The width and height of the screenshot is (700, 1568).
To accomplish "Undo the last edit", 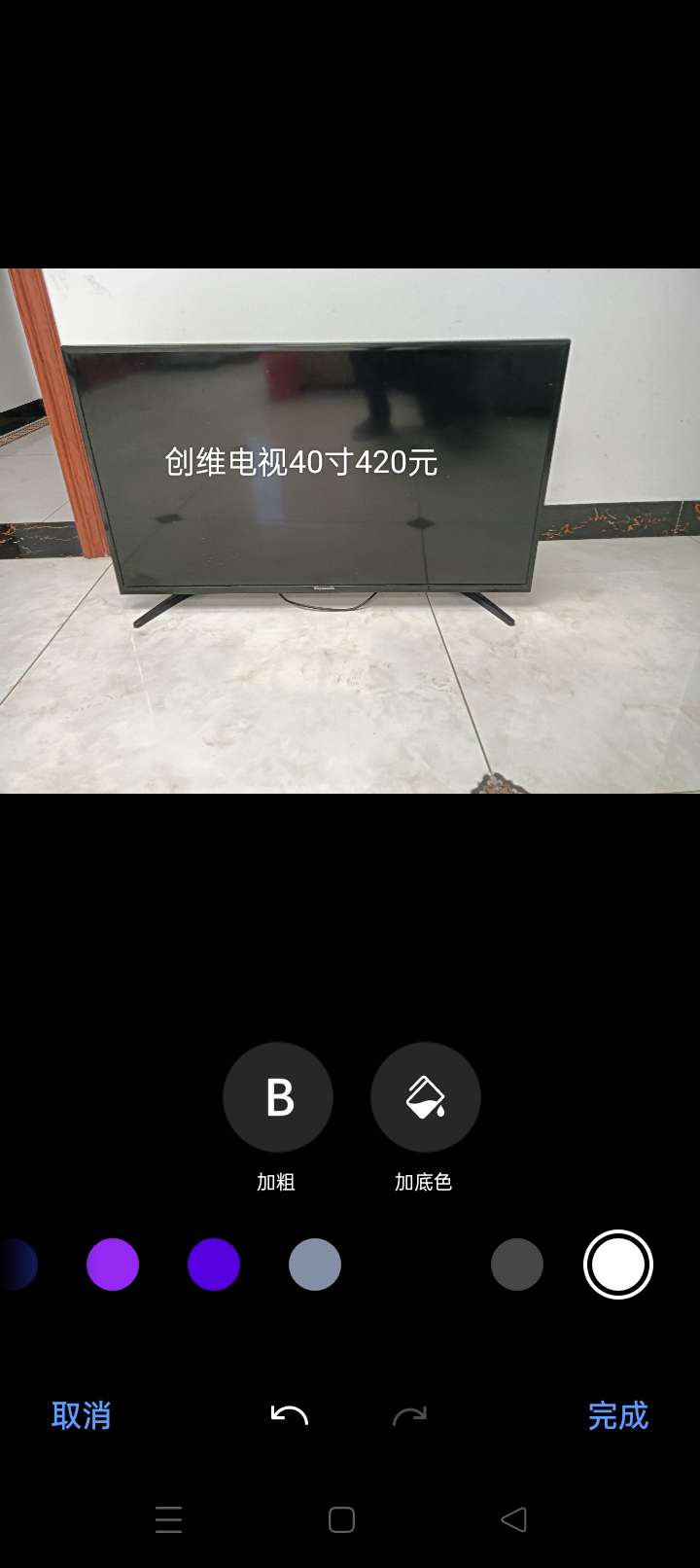I will (289, 1415).
